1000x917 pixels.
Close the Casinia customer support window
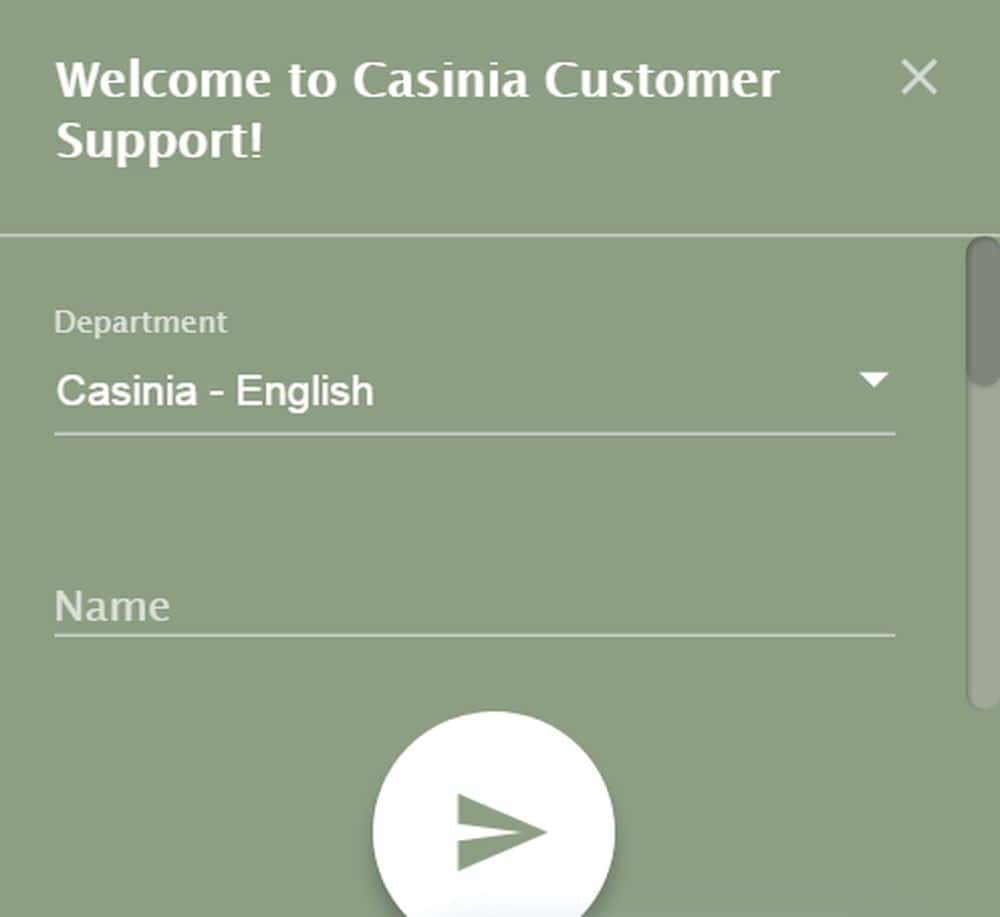[918, 77]
